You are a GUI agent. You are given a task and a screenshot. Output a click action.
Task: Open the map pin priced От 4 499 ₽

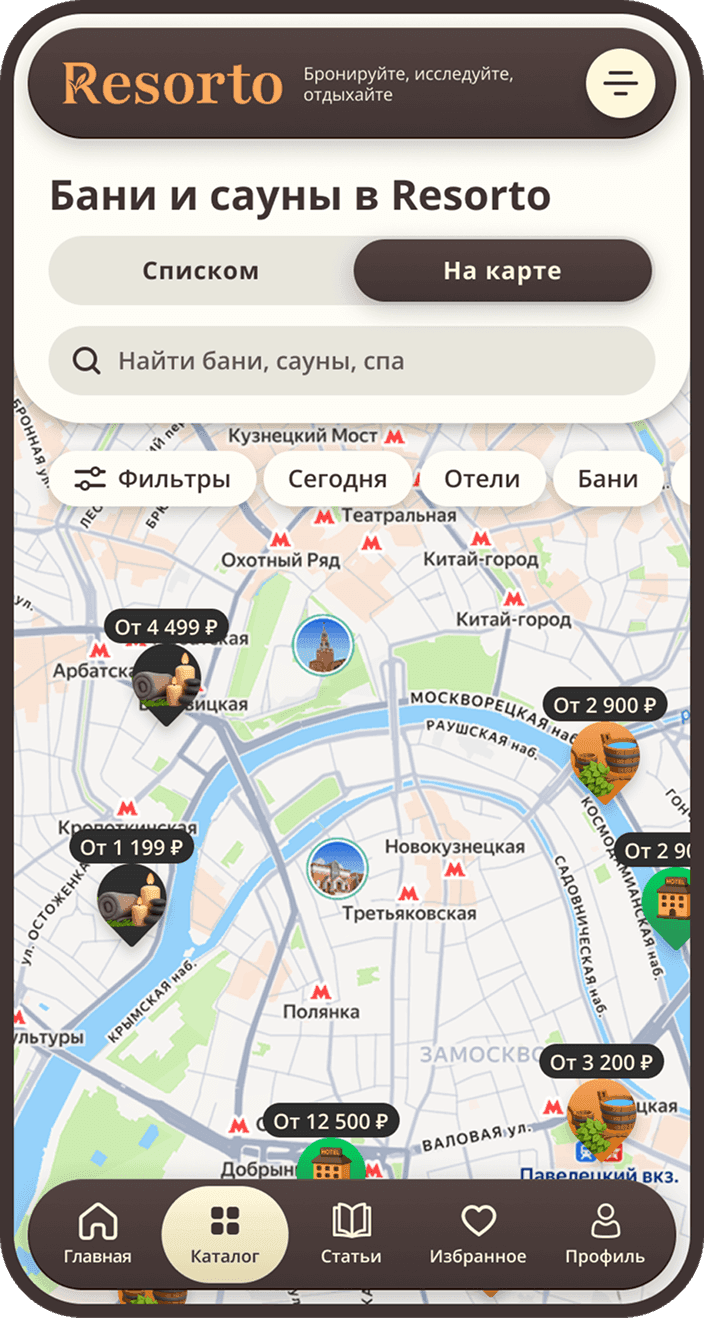point(167,680)
